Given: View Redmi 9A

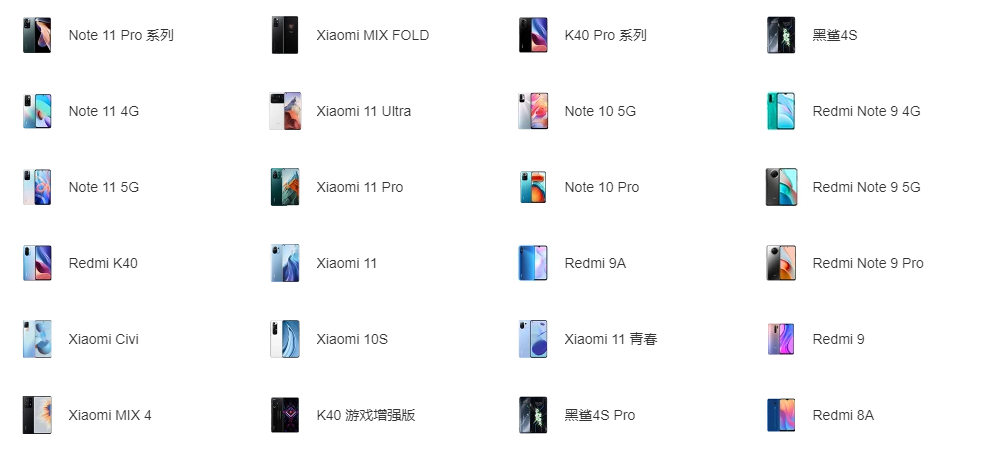Looking at the screenshot, I should [x=594, y=263].
